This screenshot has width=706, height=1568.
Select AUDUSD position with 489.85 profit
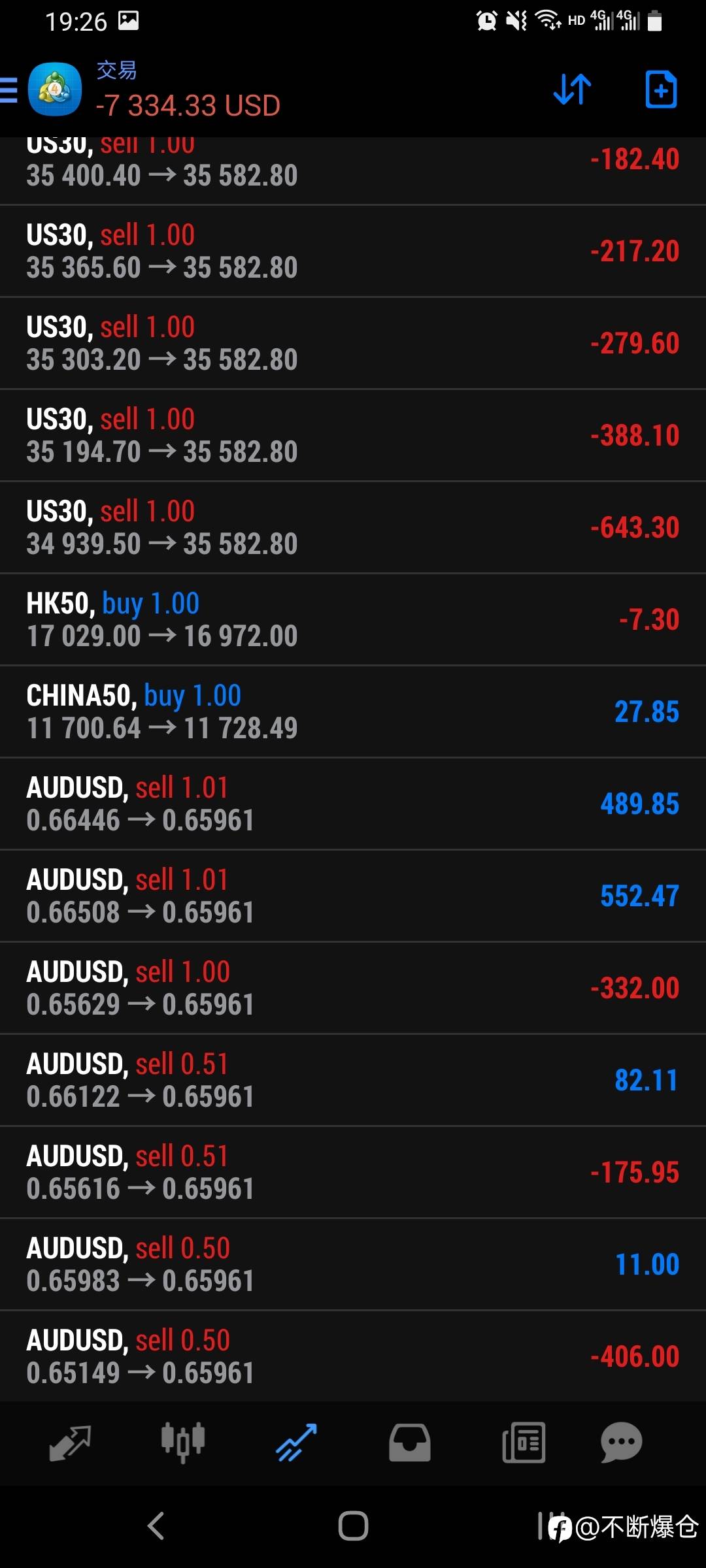(353, 804)
